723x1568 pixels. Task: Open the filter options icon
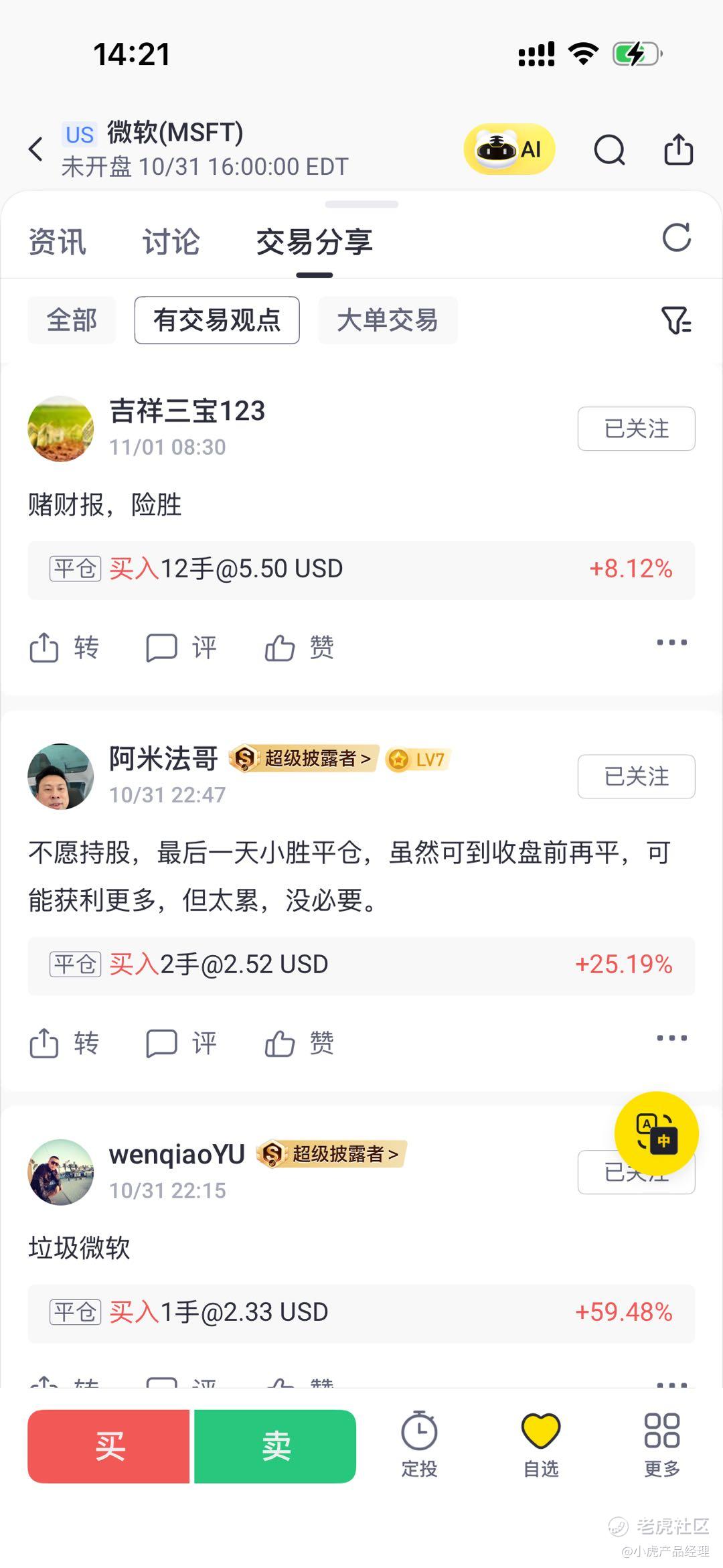click(675, 320)
